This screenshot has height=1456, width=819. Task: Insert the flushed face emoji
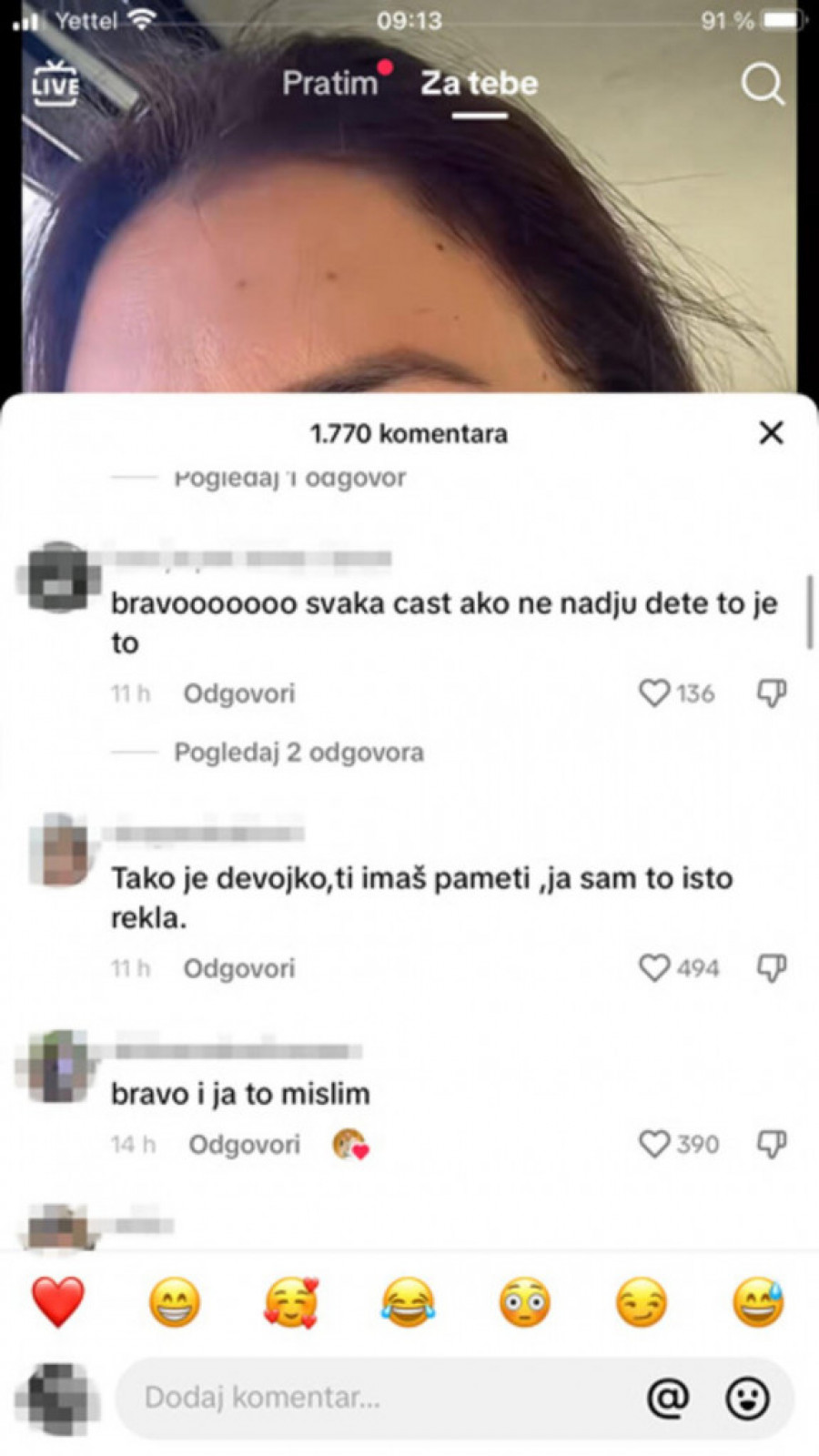[525, 1301]
